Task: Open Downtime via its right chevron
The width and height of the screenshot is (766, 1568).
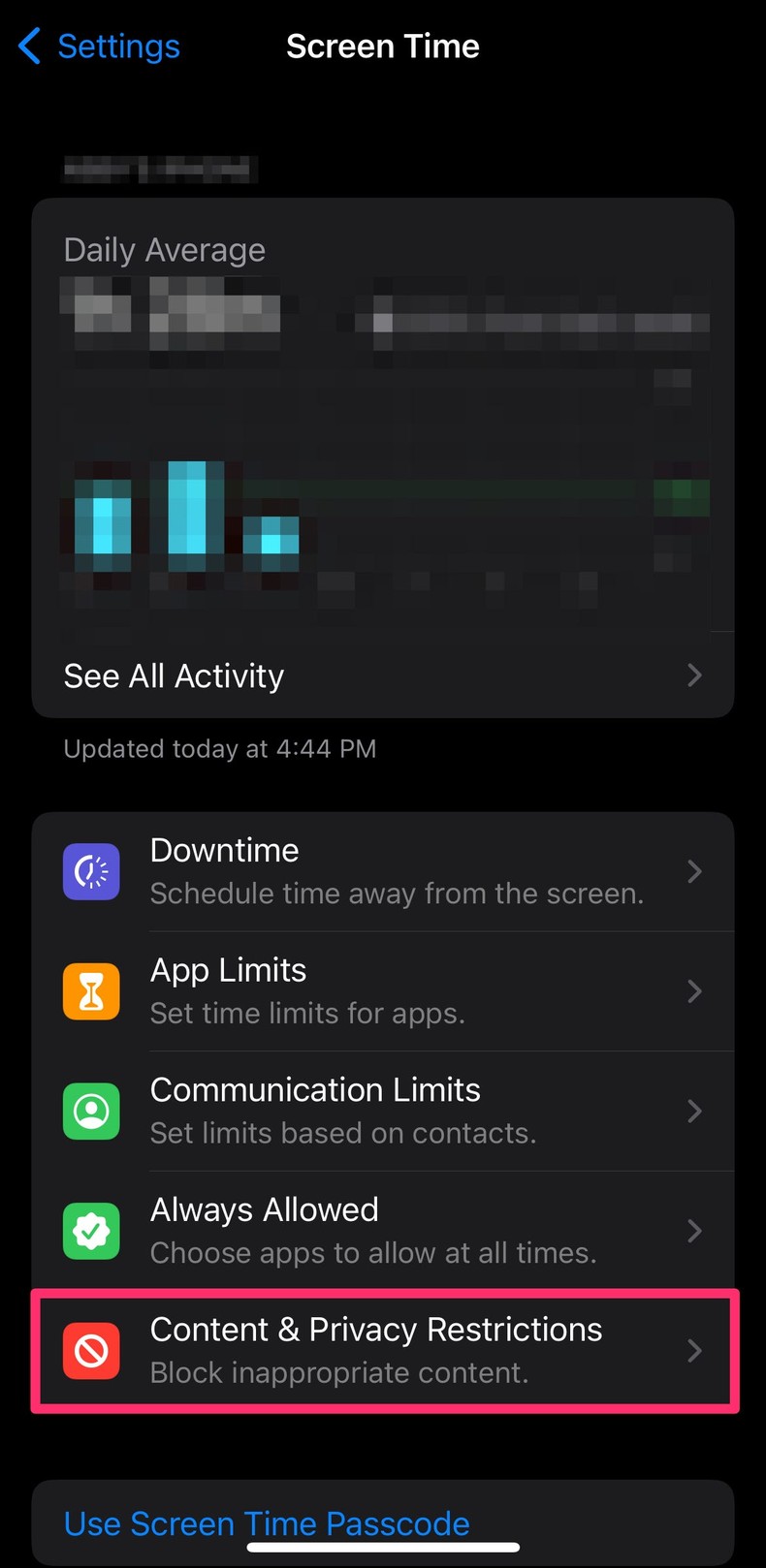Action: tap(694, 871)
